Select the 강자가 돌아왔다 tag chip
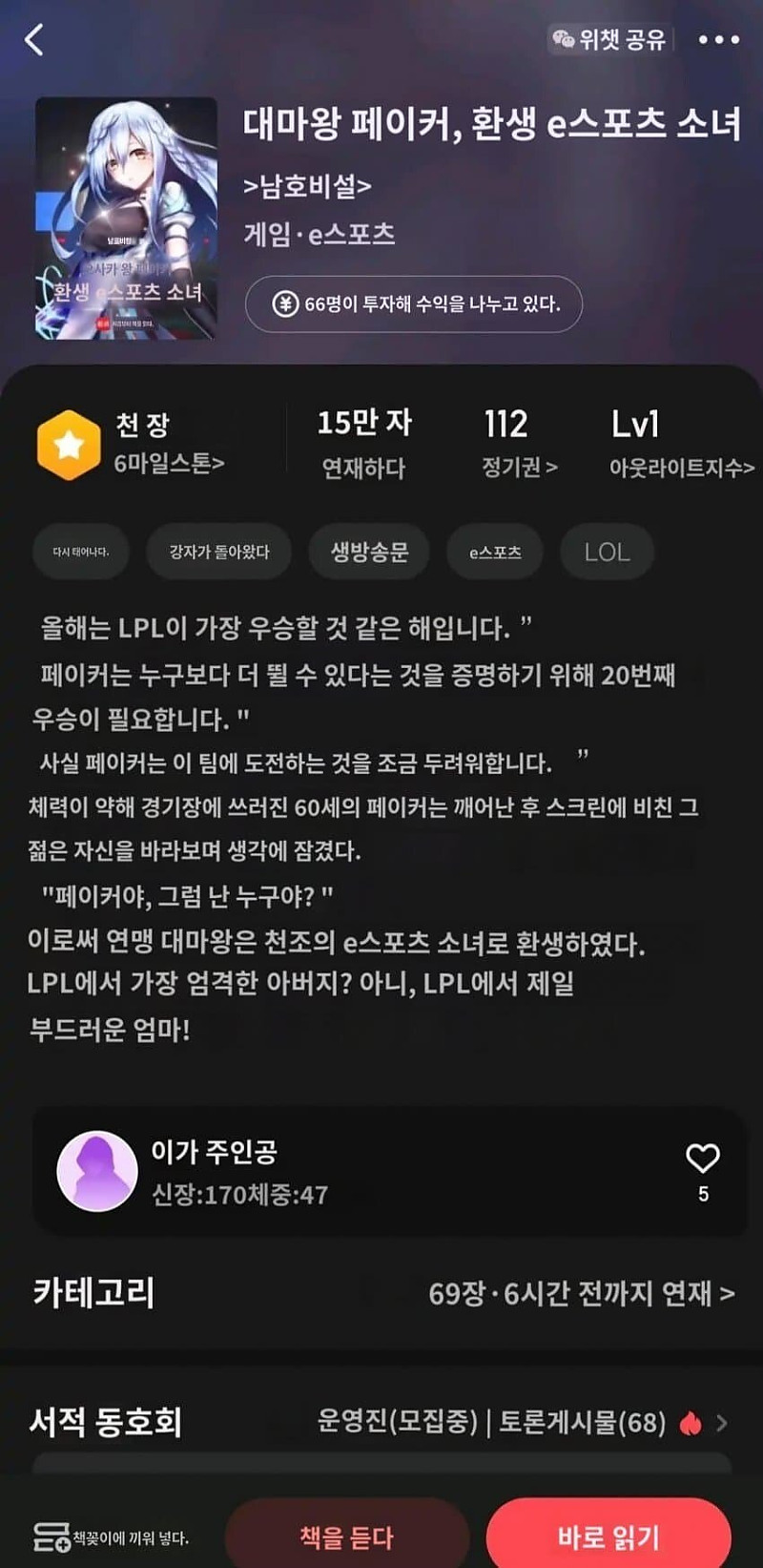 click(x=218, y=552)
